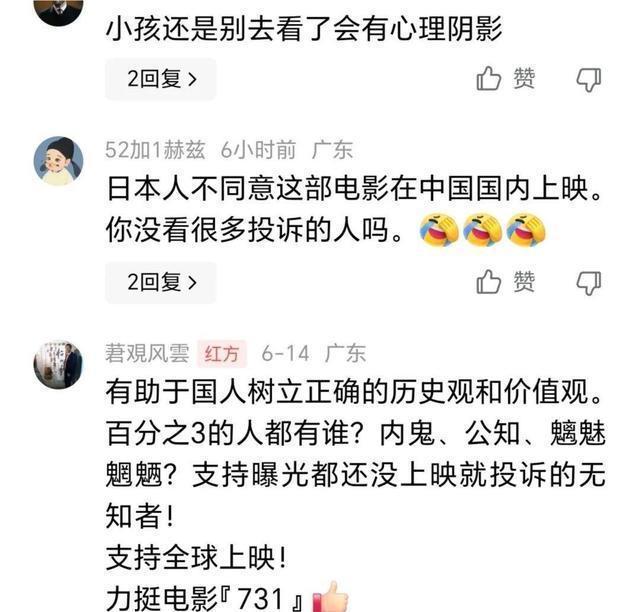
Task: Like 52加1赫兹's comment
Action: click(506, 282)
